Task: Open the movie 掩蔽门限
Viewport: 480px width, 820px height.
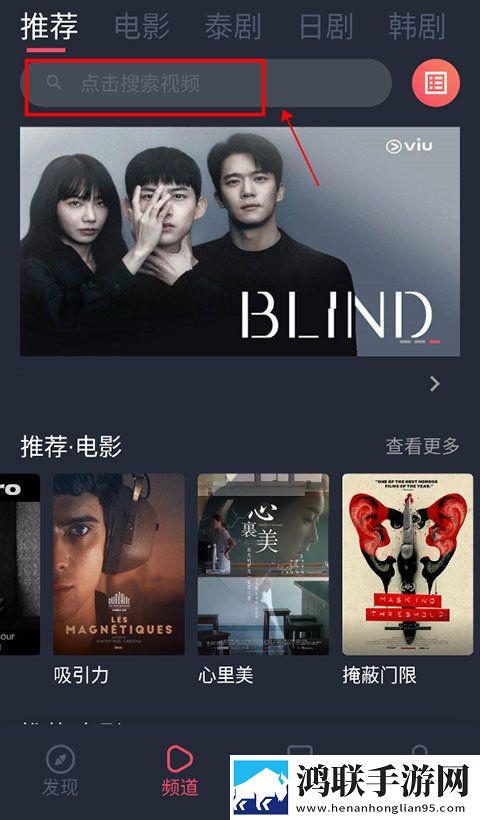Action: [x=407, y=564]
